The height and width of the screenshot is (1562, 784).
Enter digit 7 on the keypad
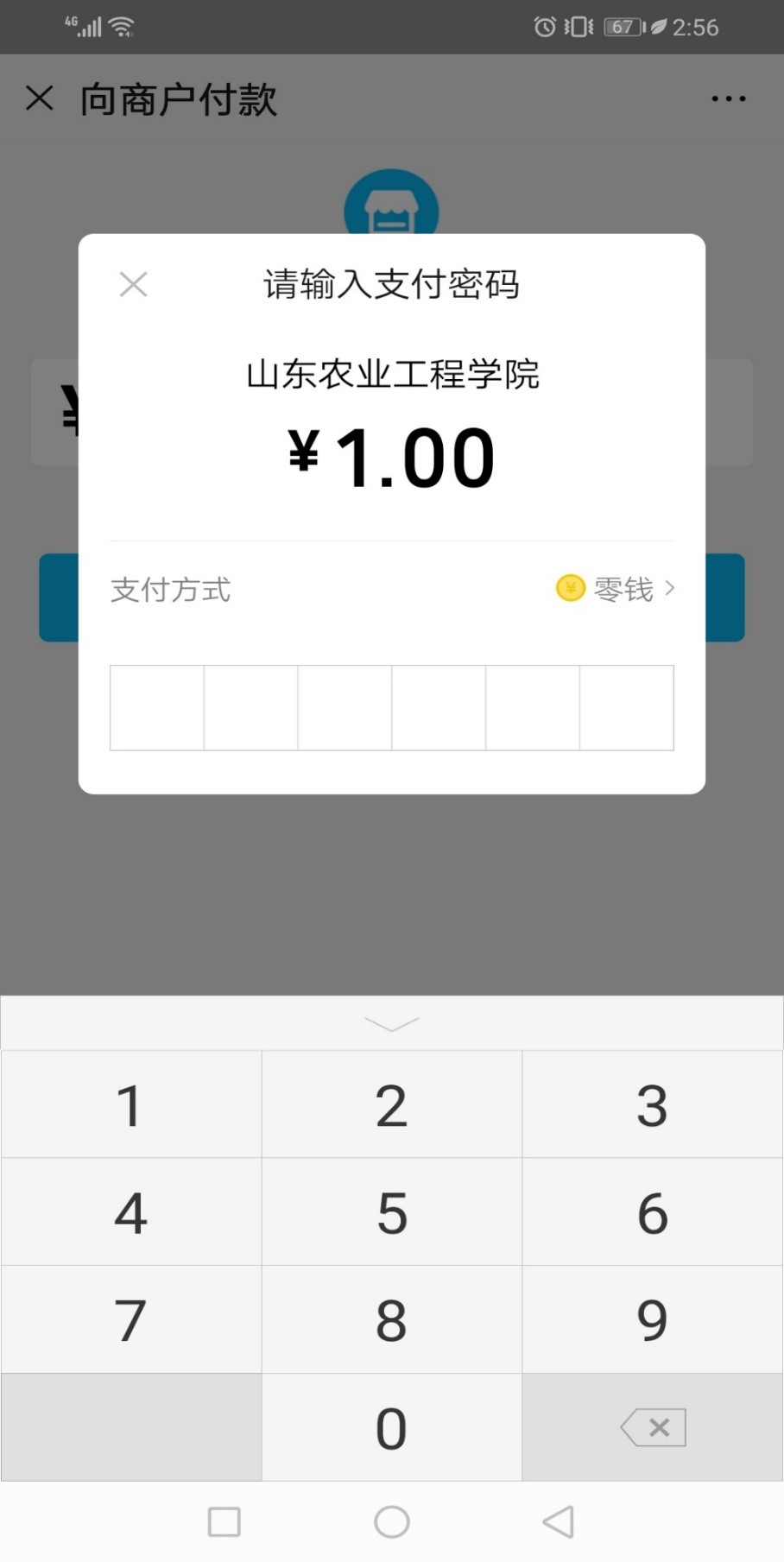pyautogui.click(x=130, y=1319)
